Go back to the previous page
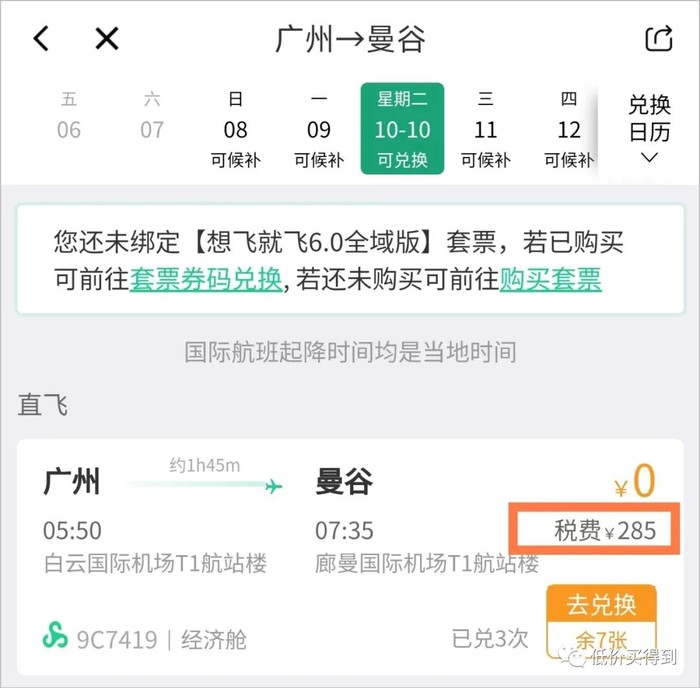The image size is (700, 688). tap(41, 39)
